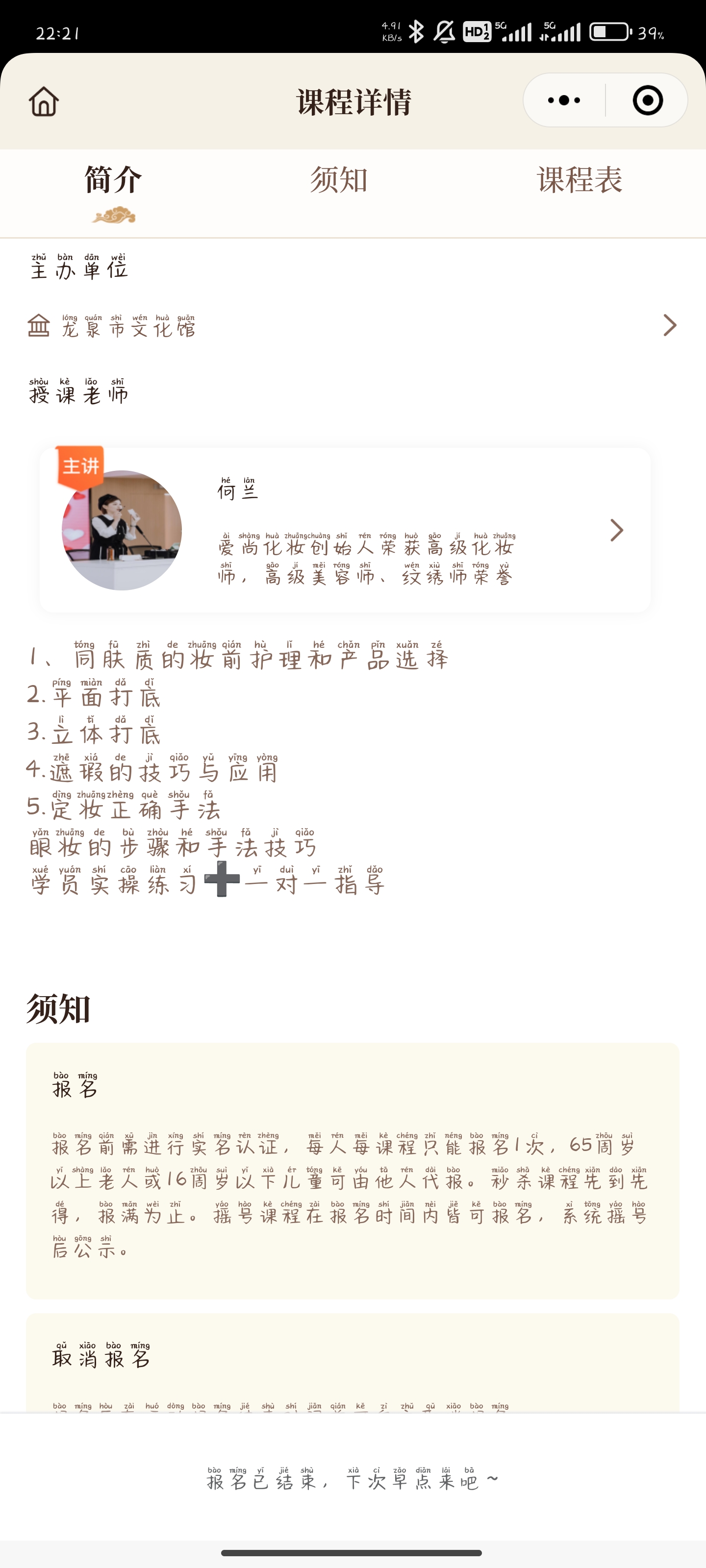The width and height of the screenshot is (706, 1568).
Task: Switch to the 课程表 tab
Action: [580, 180]
